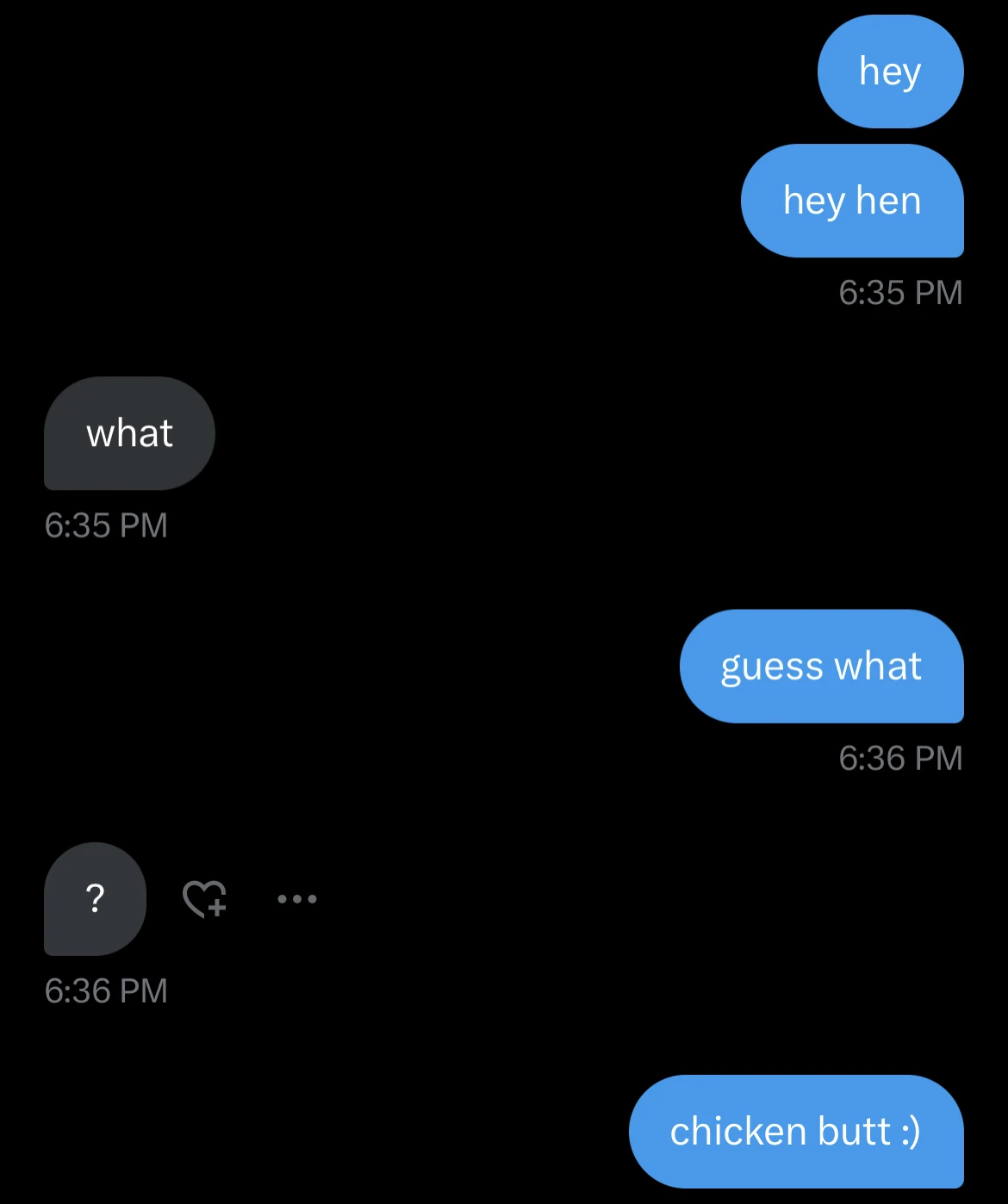Screen dimensions: 1008x1204
Task: Tap the 'what' message from the other person
Action: [x=129, y=434]
